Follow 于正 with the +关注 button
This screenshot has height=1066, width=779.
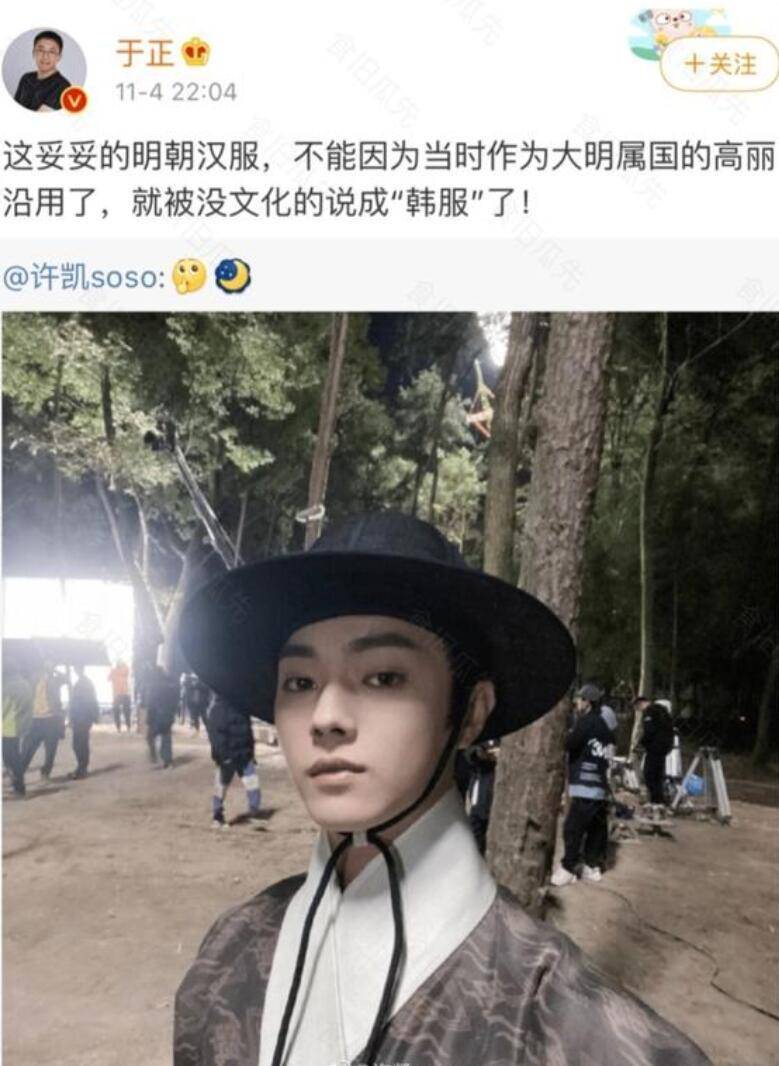pos(720,64)
